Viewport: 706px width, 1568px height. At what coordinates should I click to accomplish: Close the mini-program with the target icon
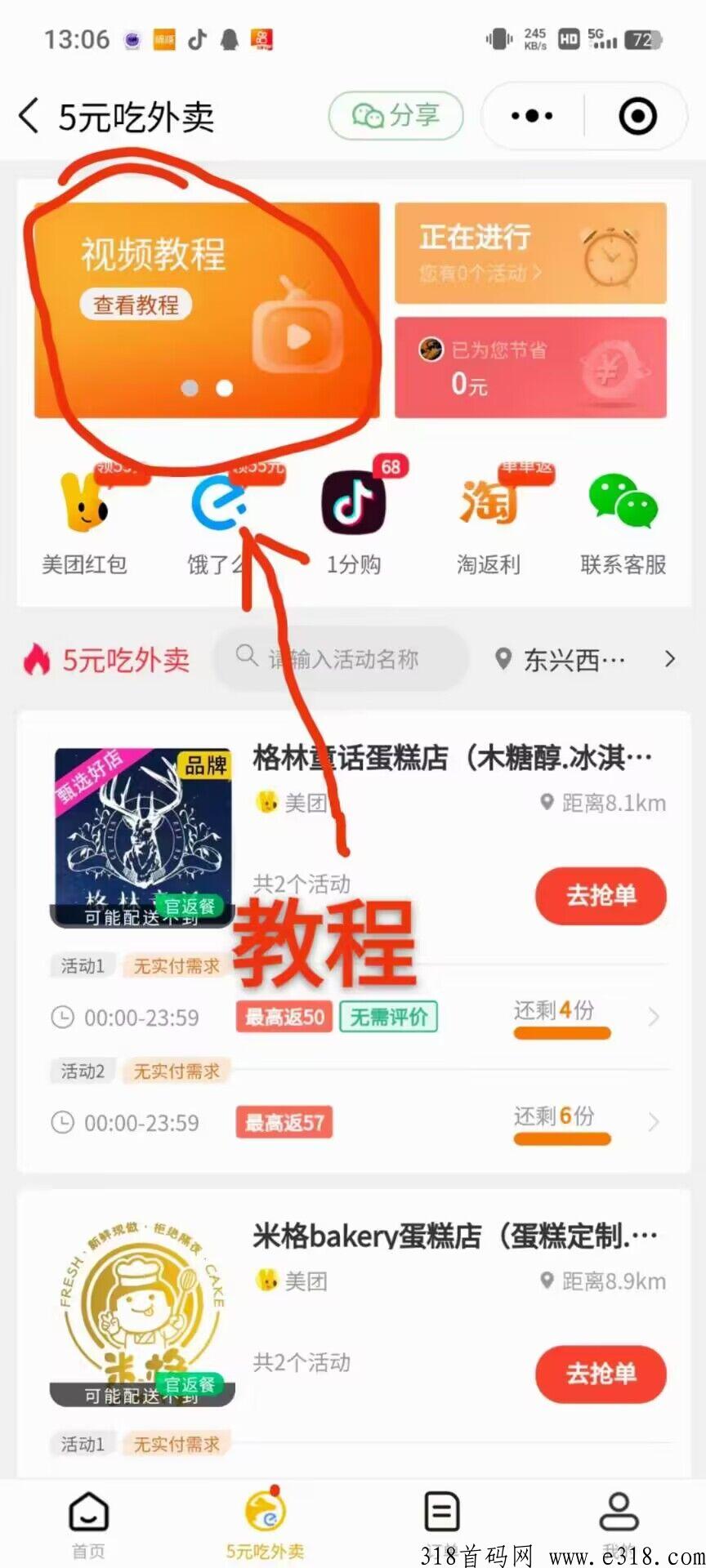(637, 116)
